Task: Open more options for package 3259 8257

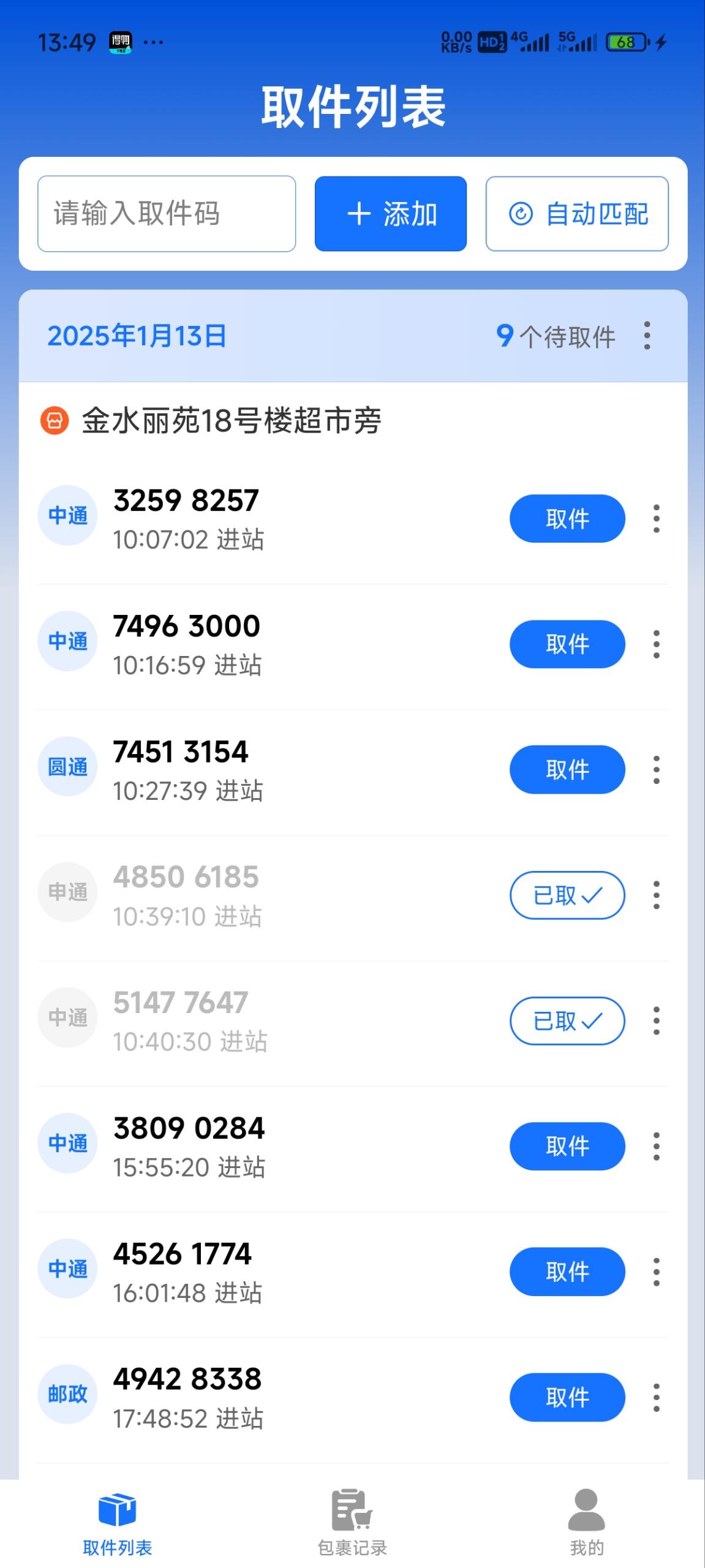Action: (x=657, y=519)
